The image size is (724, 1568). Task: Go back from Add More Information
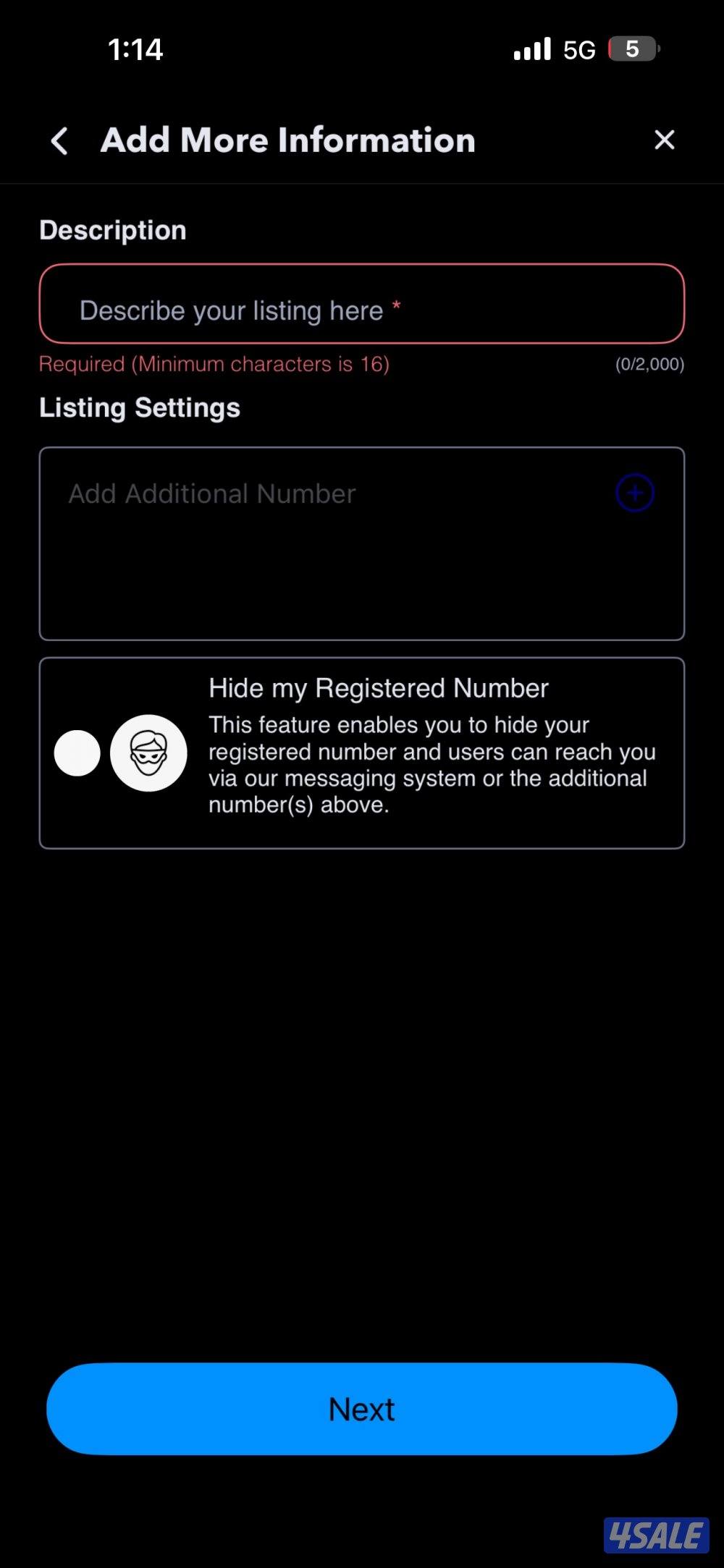coord(60,140)
